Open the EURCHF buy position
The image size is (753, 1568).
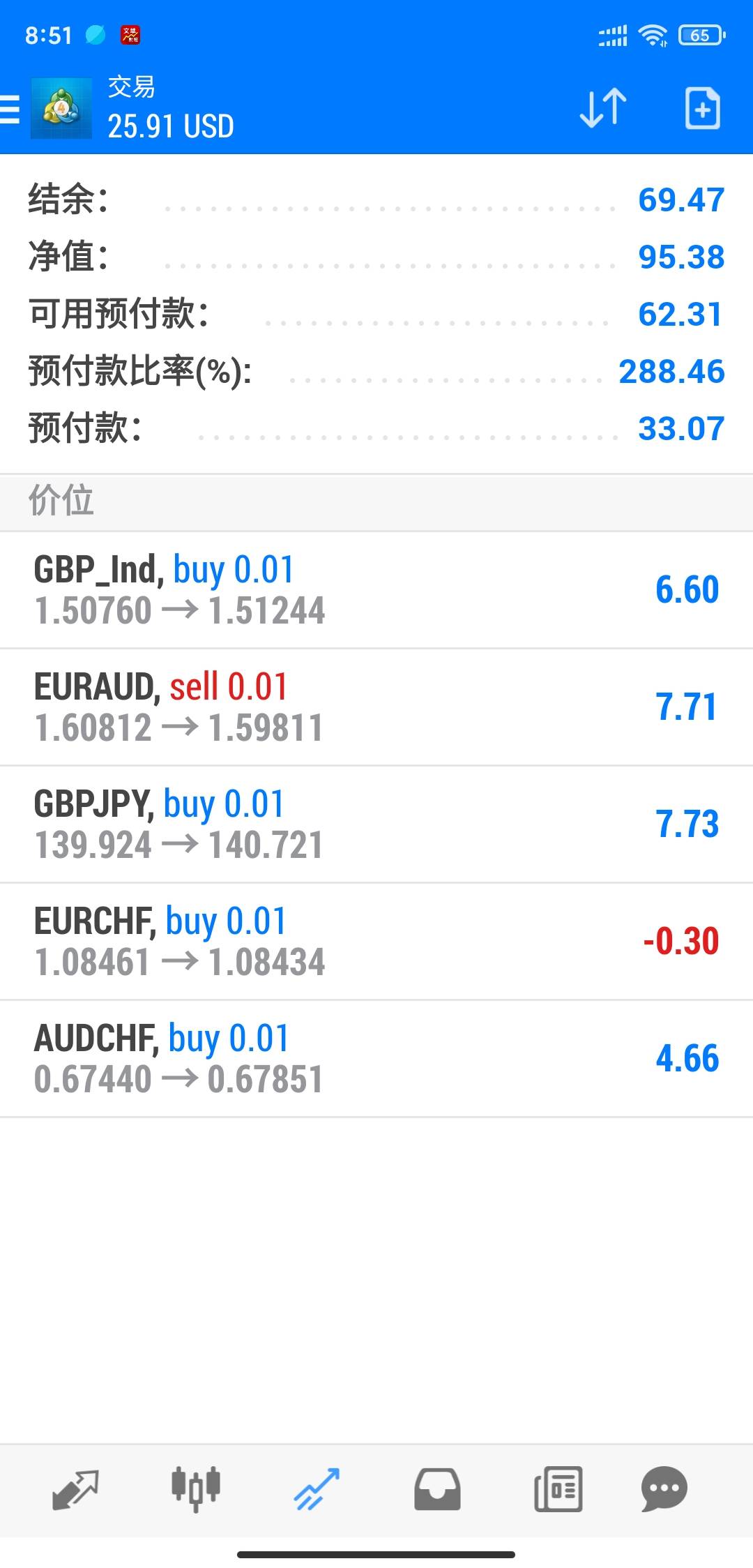tap(376, 942)
